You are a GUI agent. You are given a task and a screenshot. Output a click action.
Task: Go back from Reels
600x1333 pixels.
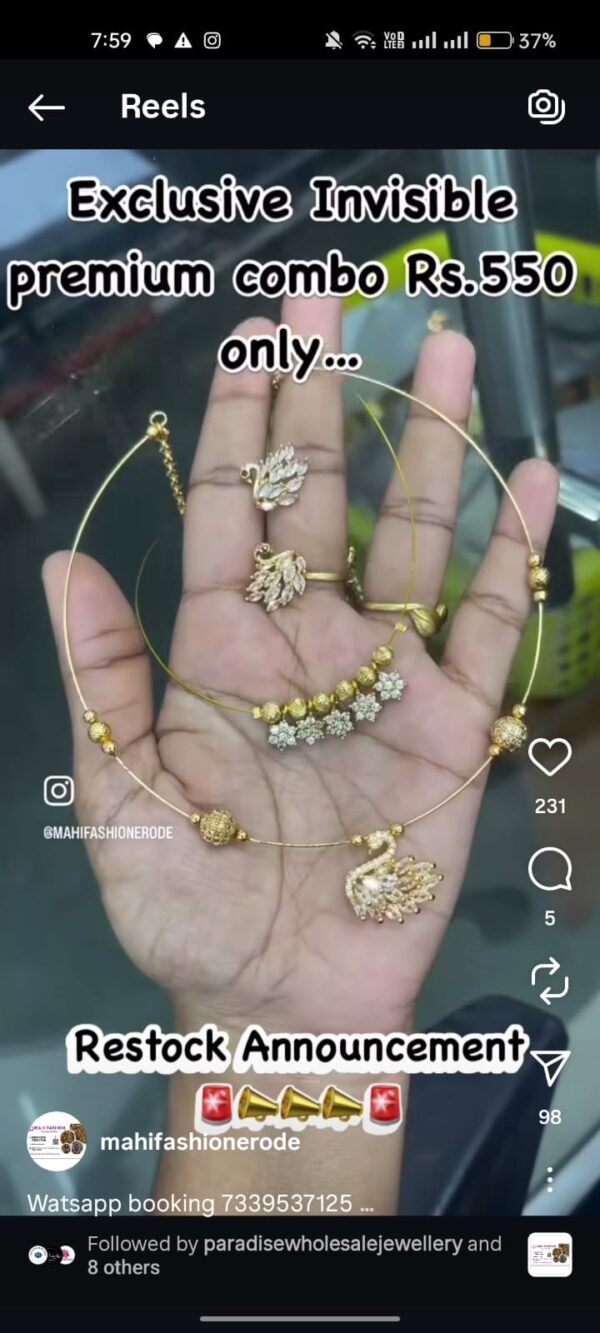coord(46,107)
